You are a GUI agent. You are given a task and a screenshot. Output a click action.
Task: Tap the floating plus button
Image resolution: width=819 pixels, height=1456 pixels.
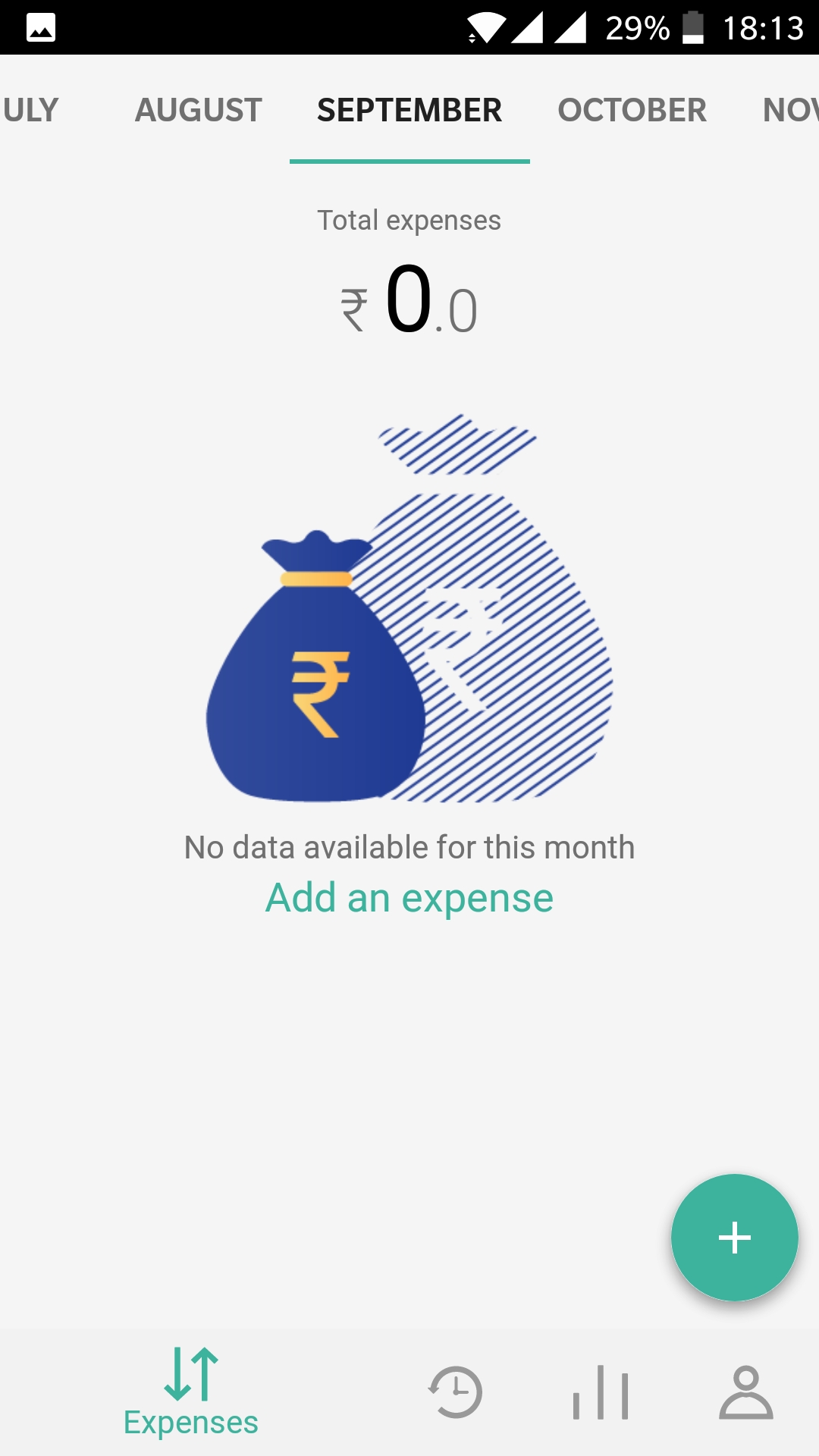point(734,1238)
